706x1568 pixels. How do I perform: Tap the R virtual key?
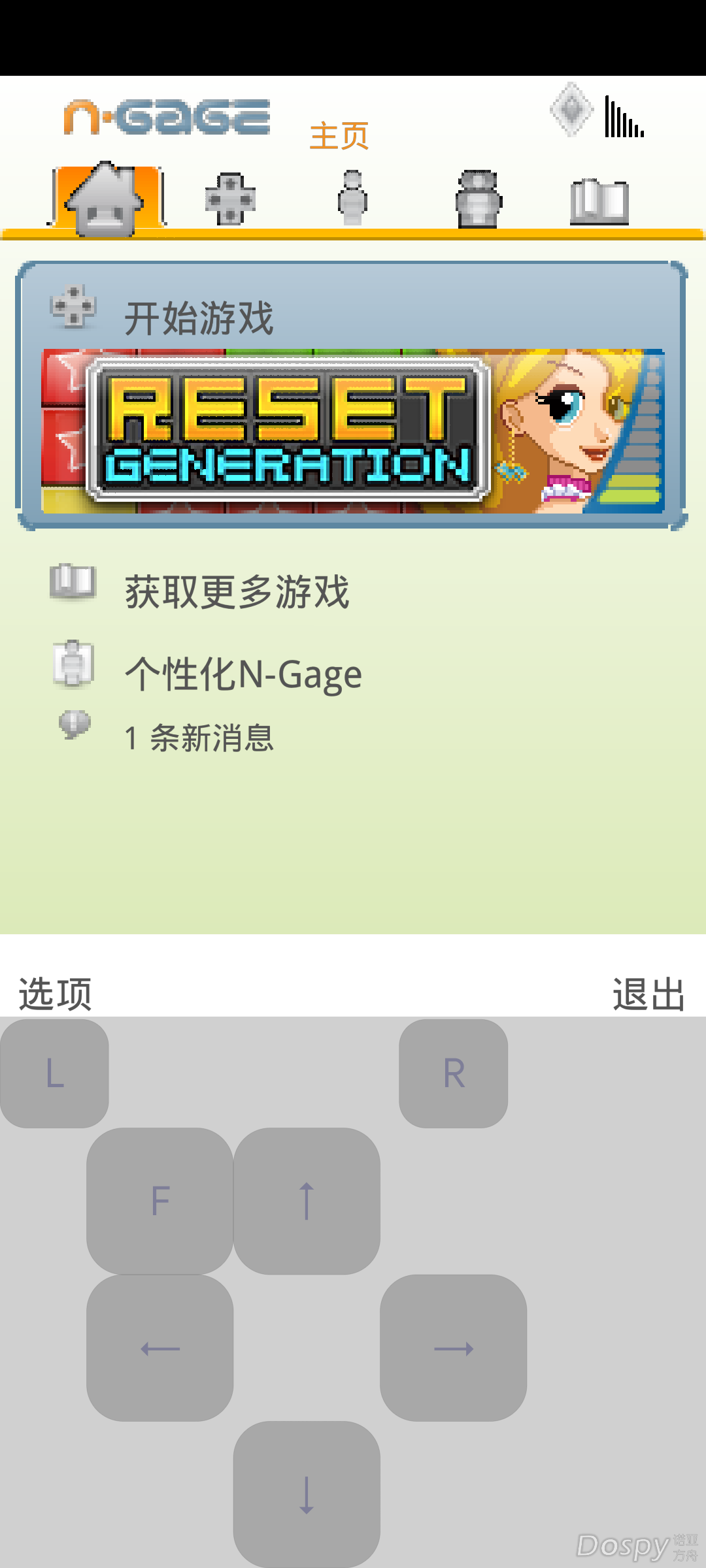454,1073
